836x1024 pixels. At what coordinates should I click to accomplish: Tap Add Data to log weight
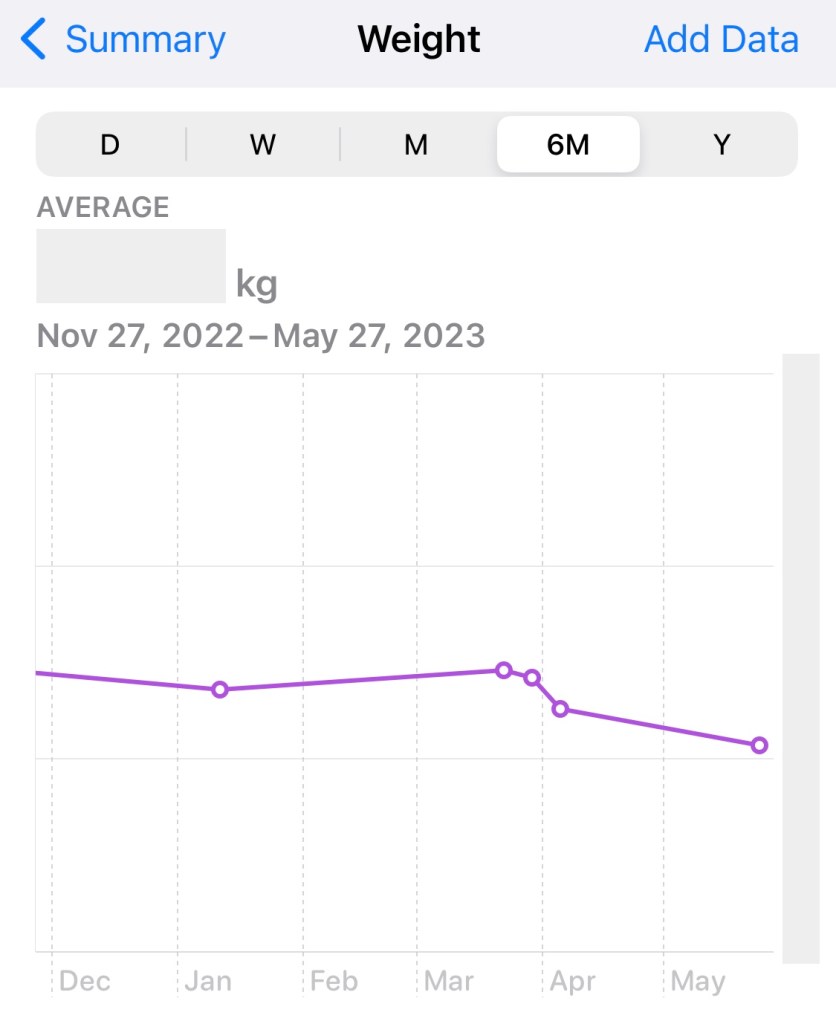(x=720, y=41)
